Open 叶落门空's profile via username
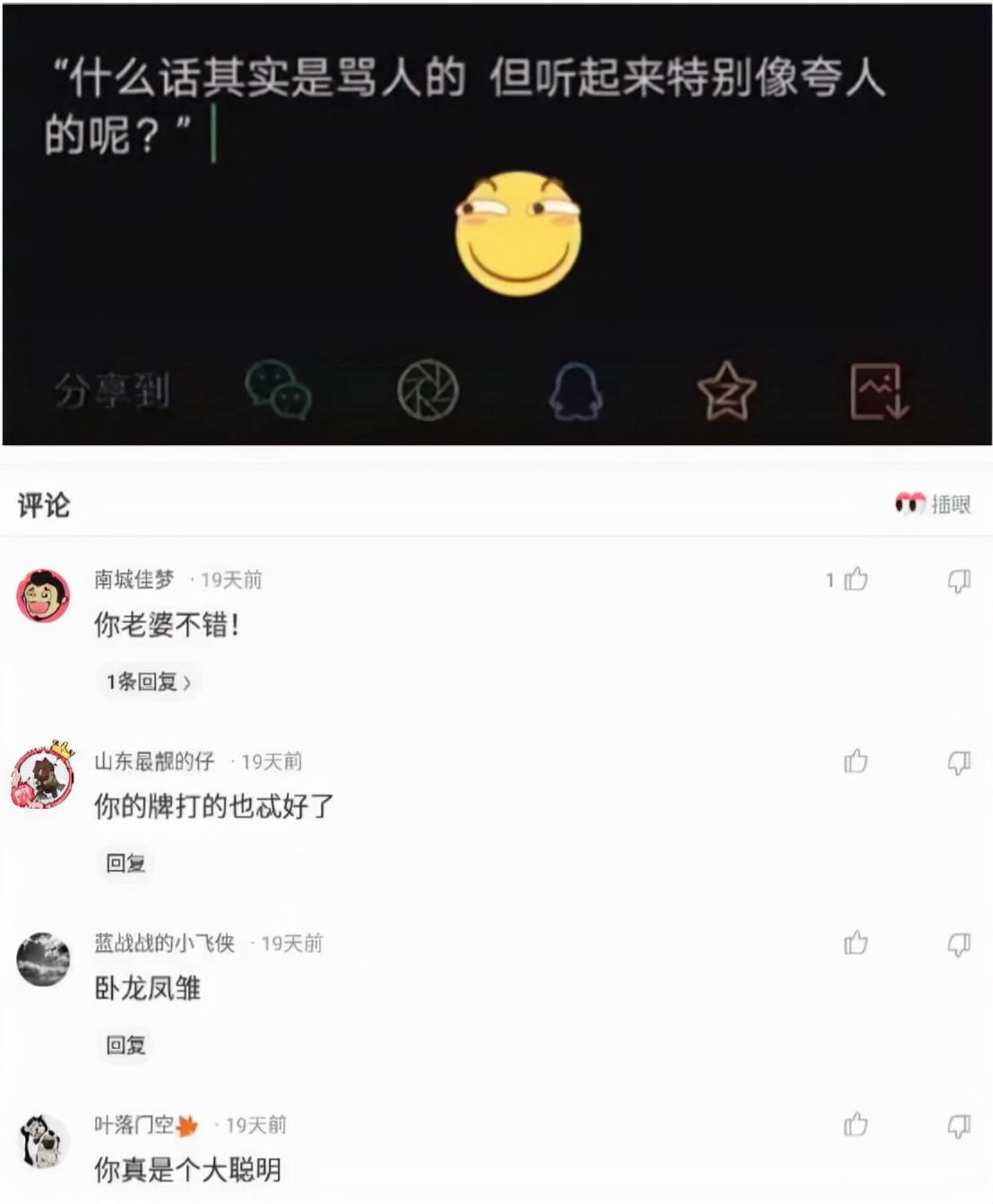The width and height of the screenshot is (993, 1204). (134, 1126)
